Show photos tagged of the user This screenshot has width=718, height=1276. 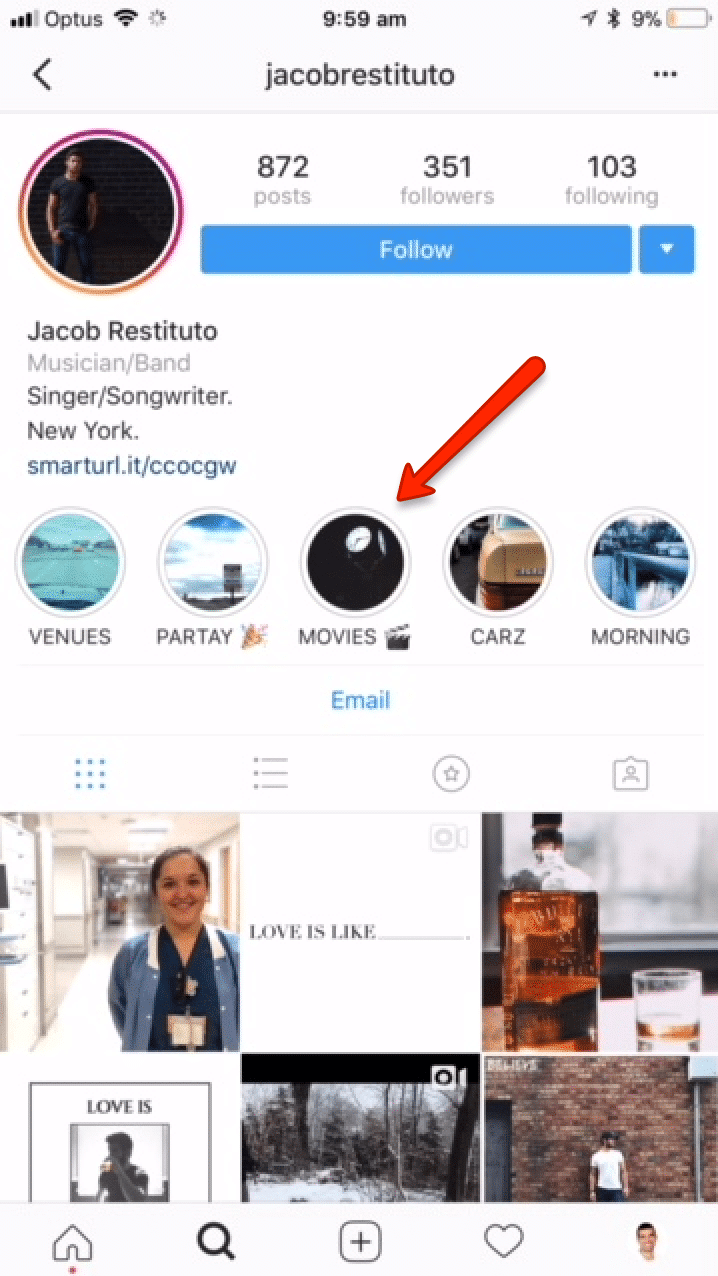pos(630,773)
